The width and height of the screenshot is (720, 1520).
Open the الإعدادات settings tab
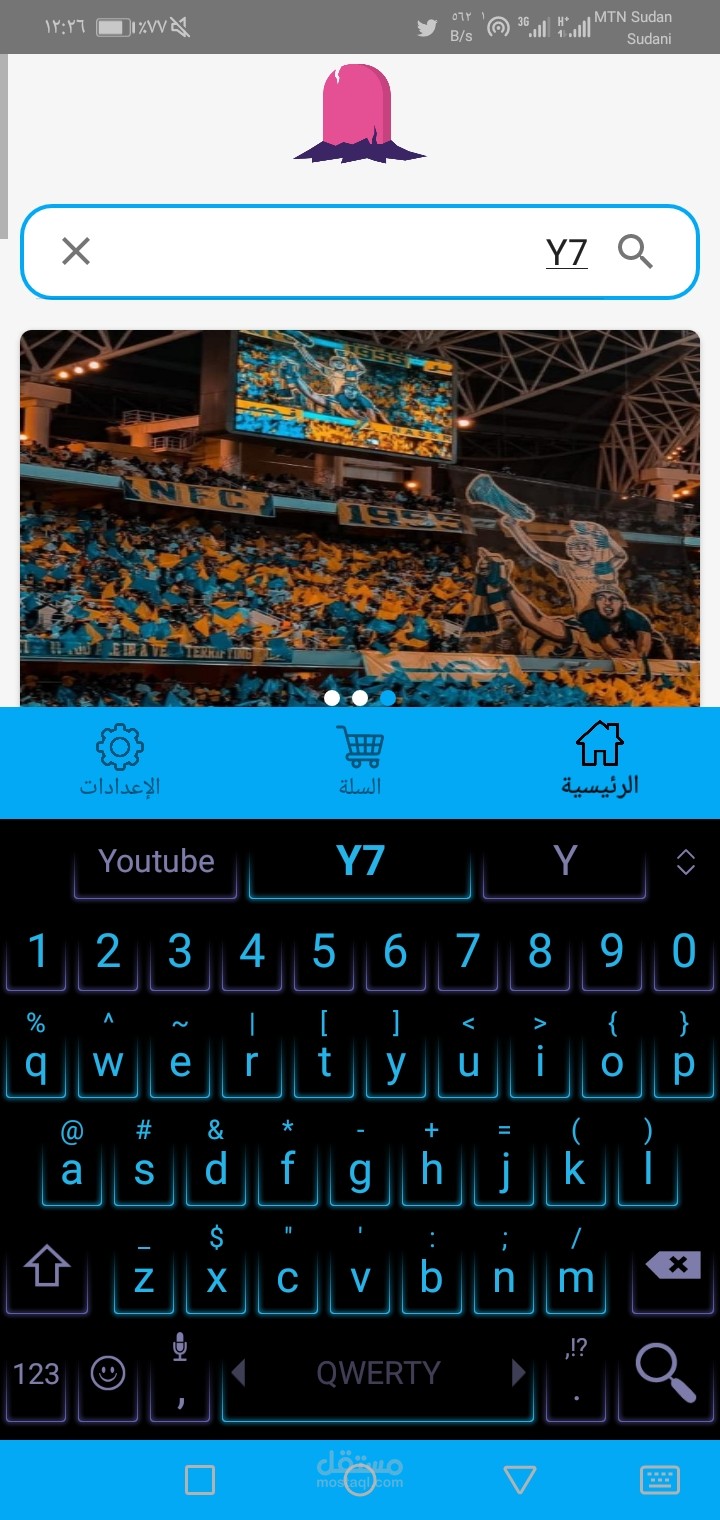(x=120, y=762)
